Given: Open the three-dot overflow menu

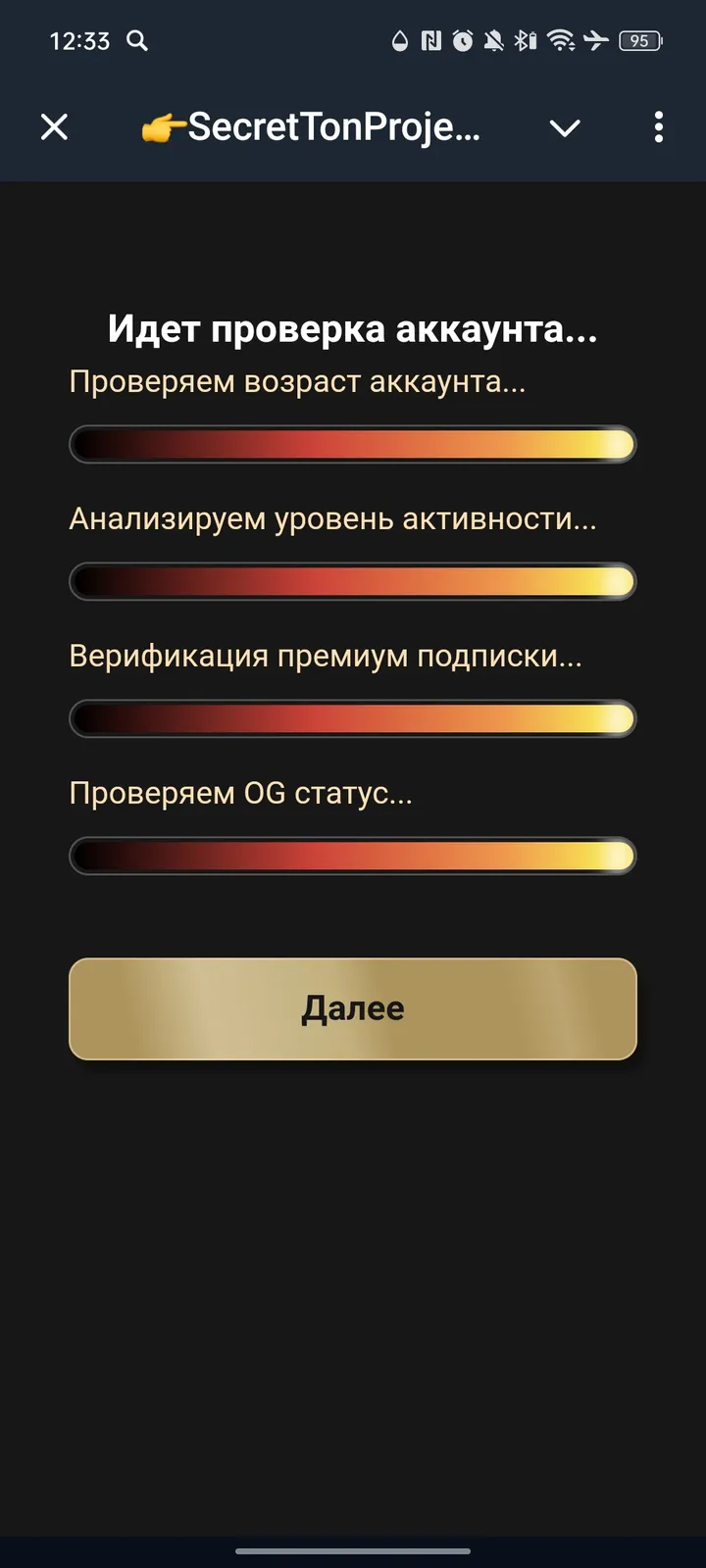Looking at the screenshot, I should coord(658,127).
